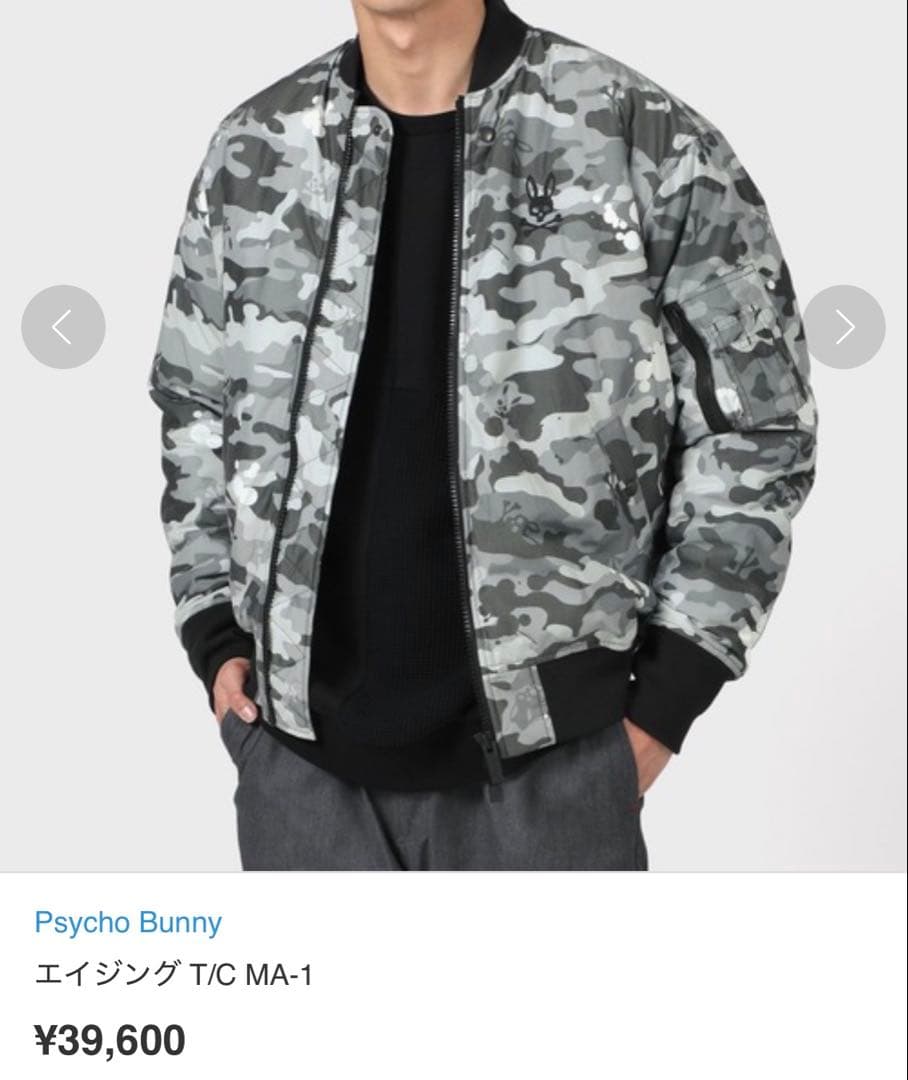Show the previous product photo
Screen dimensions: 908x1080
63,327
